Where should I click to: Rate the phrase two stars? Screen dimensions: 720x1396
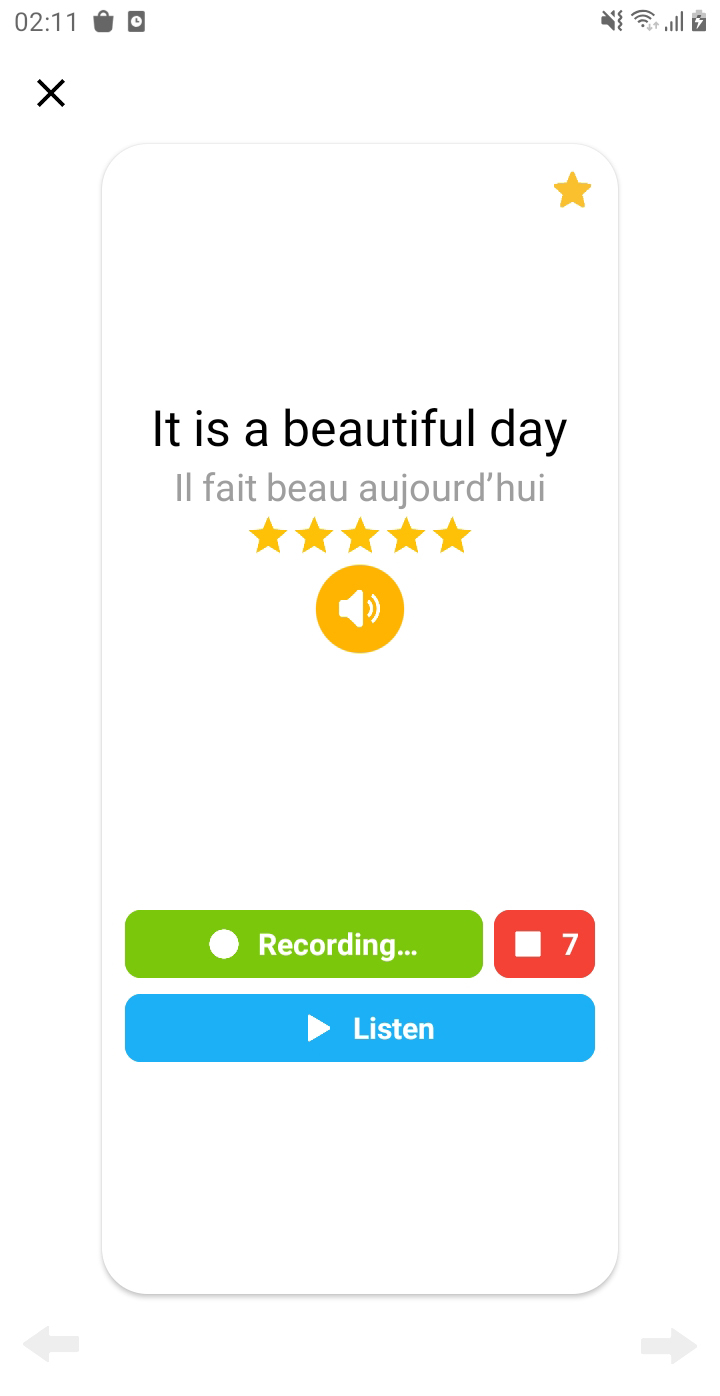pos(313,535)
